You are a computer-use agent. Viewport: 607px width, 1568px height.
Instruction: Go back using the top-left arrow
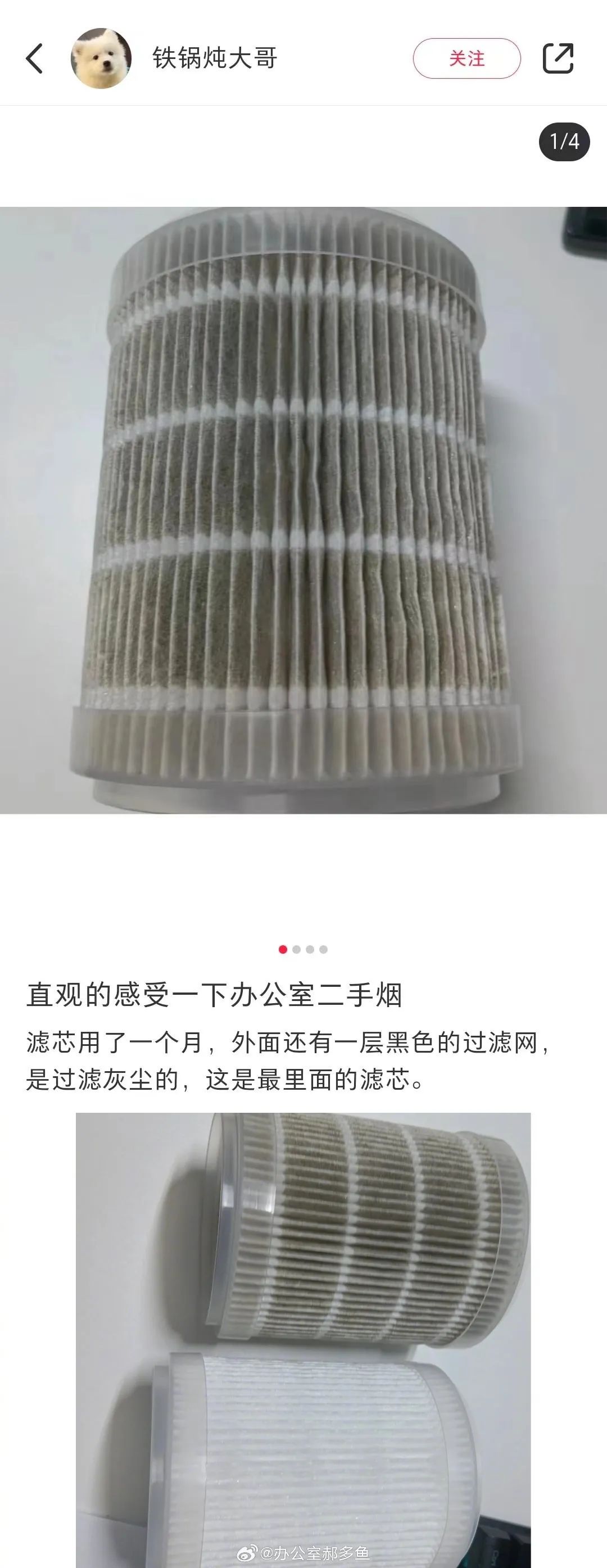(x=35, y=58)
